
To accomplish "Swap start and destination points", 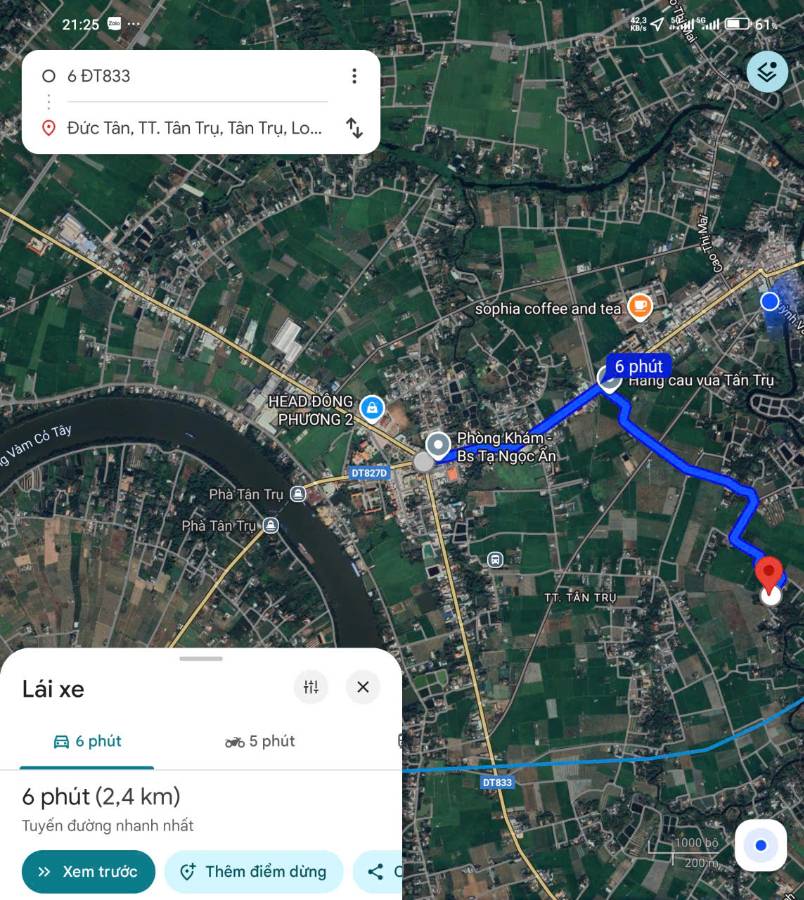I will pos(354,128).
